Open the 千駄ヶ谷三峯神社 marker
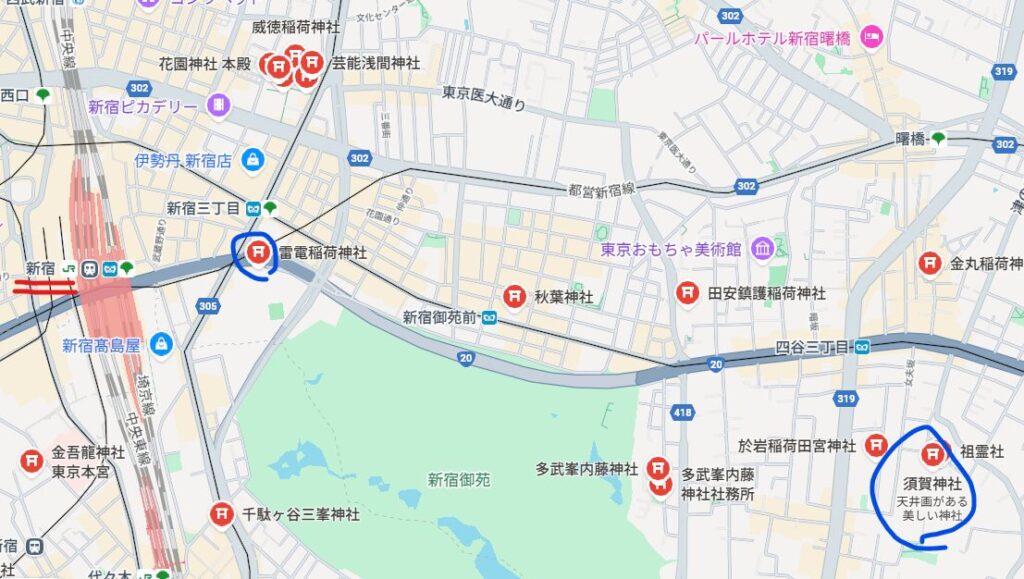The height and width of the screenshot is (579, 1024). tap(221, 514)
